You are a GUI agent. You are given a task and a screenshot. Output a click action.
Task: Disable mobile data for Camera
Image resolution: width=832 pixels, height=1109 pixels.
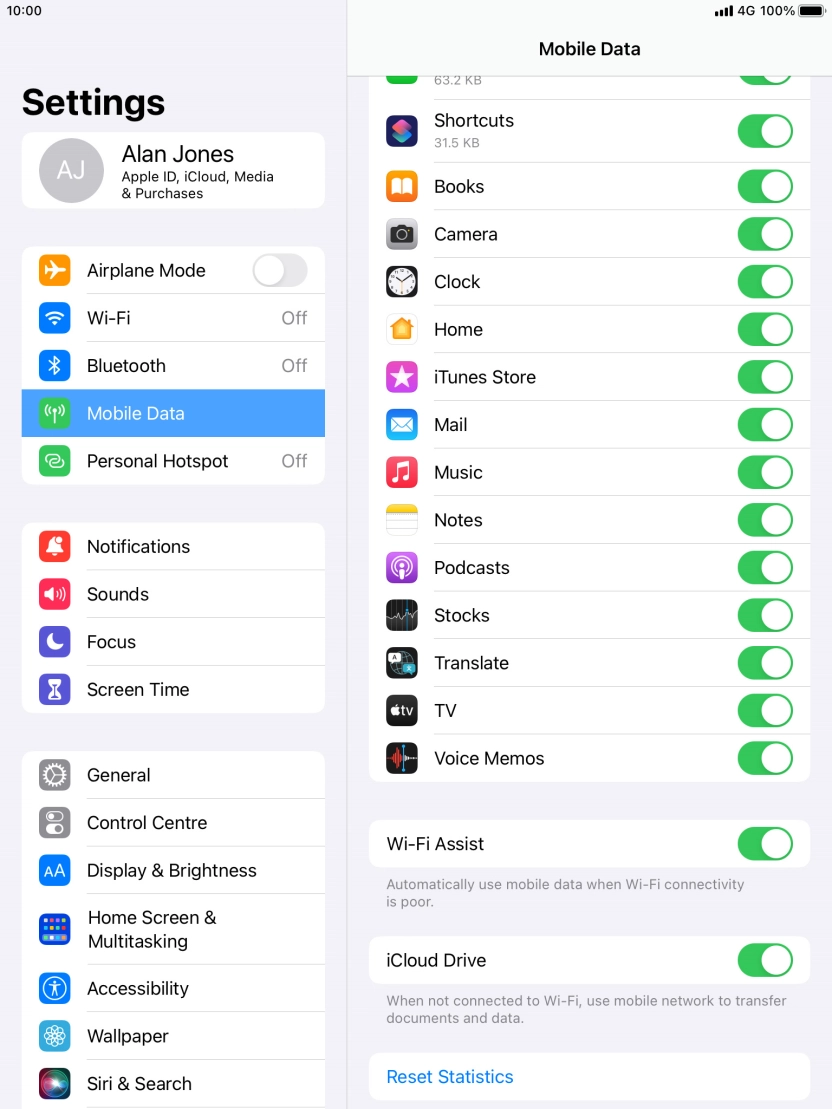(x=765, y=234)
